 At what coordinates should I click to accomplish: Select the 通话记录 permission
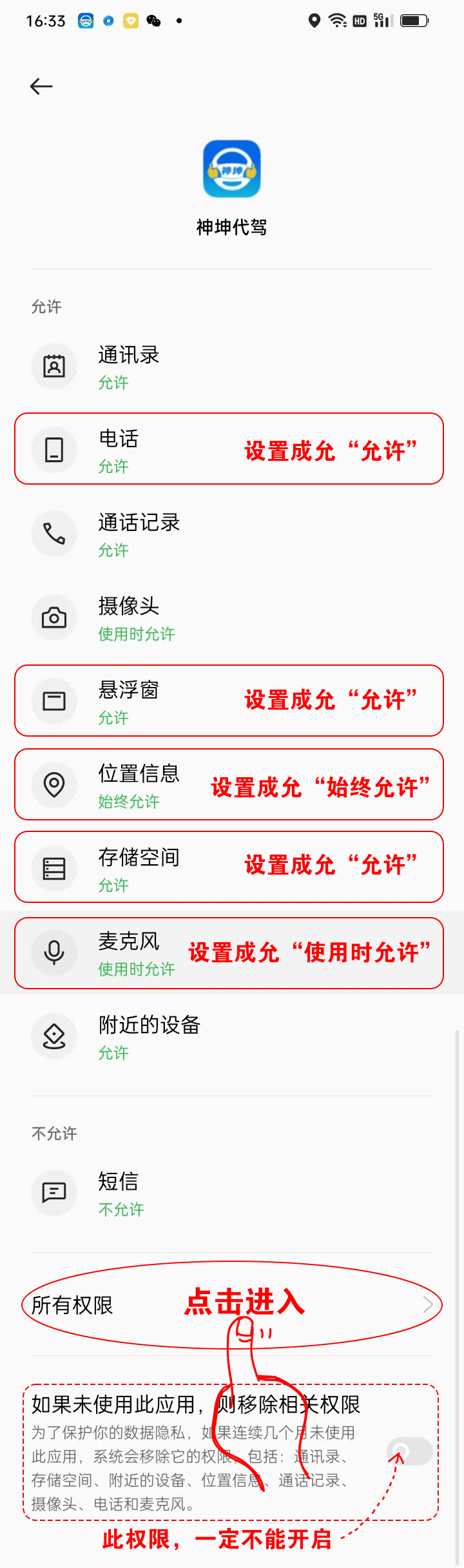139,534
